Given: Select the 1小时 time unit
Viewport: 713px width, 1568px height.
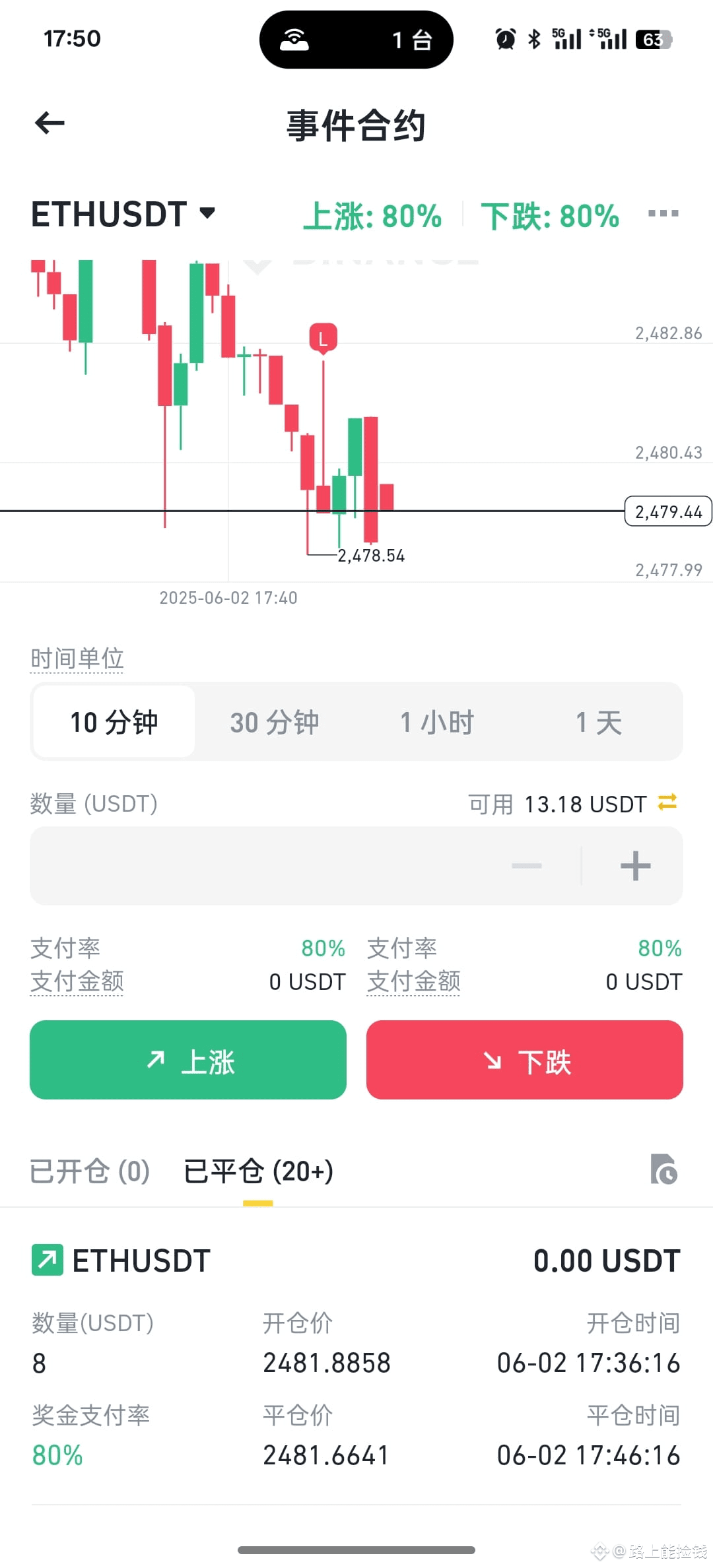Looking at the screenshot, I should point(436,722).
